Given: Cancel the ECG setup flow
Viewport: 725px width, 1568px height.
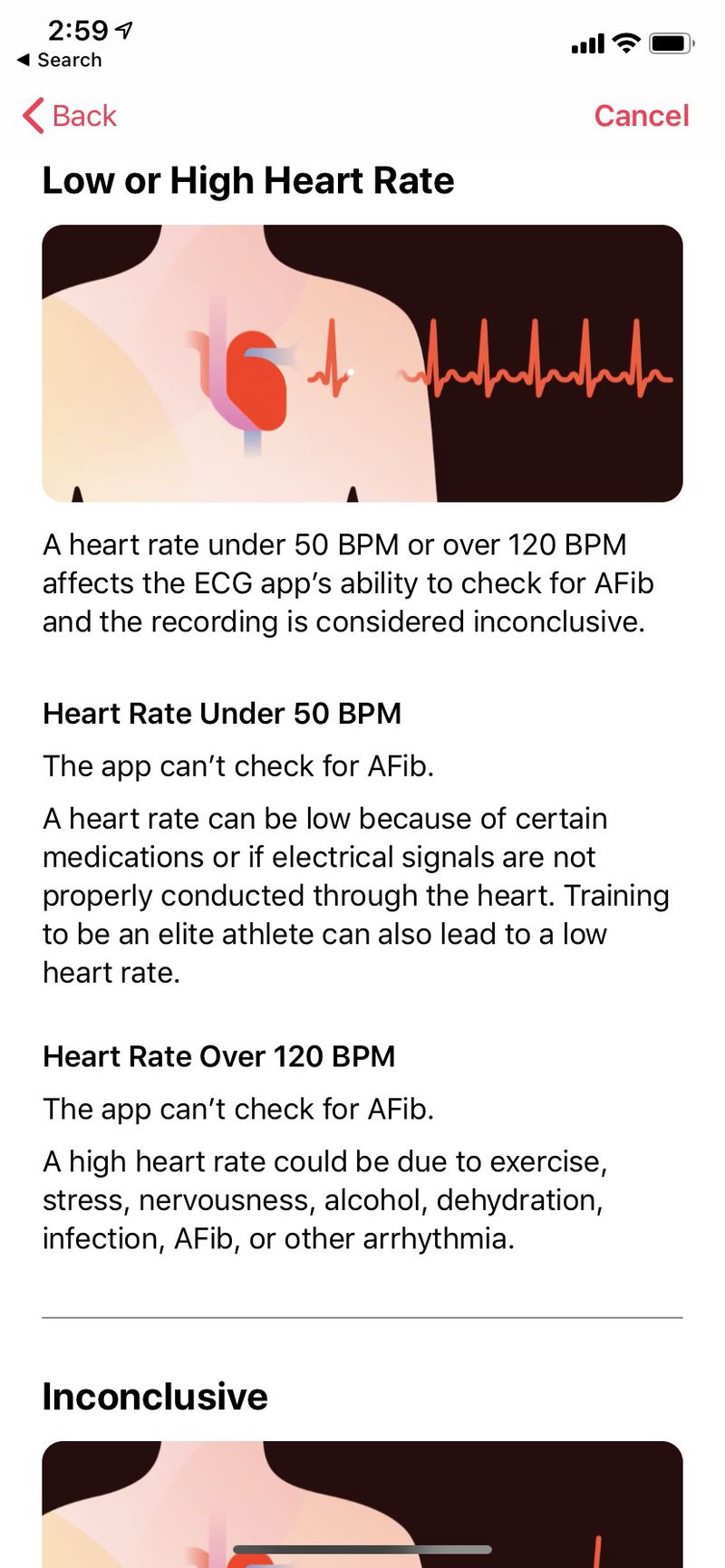Looking at the screenshot, I should tap(641, 116).
